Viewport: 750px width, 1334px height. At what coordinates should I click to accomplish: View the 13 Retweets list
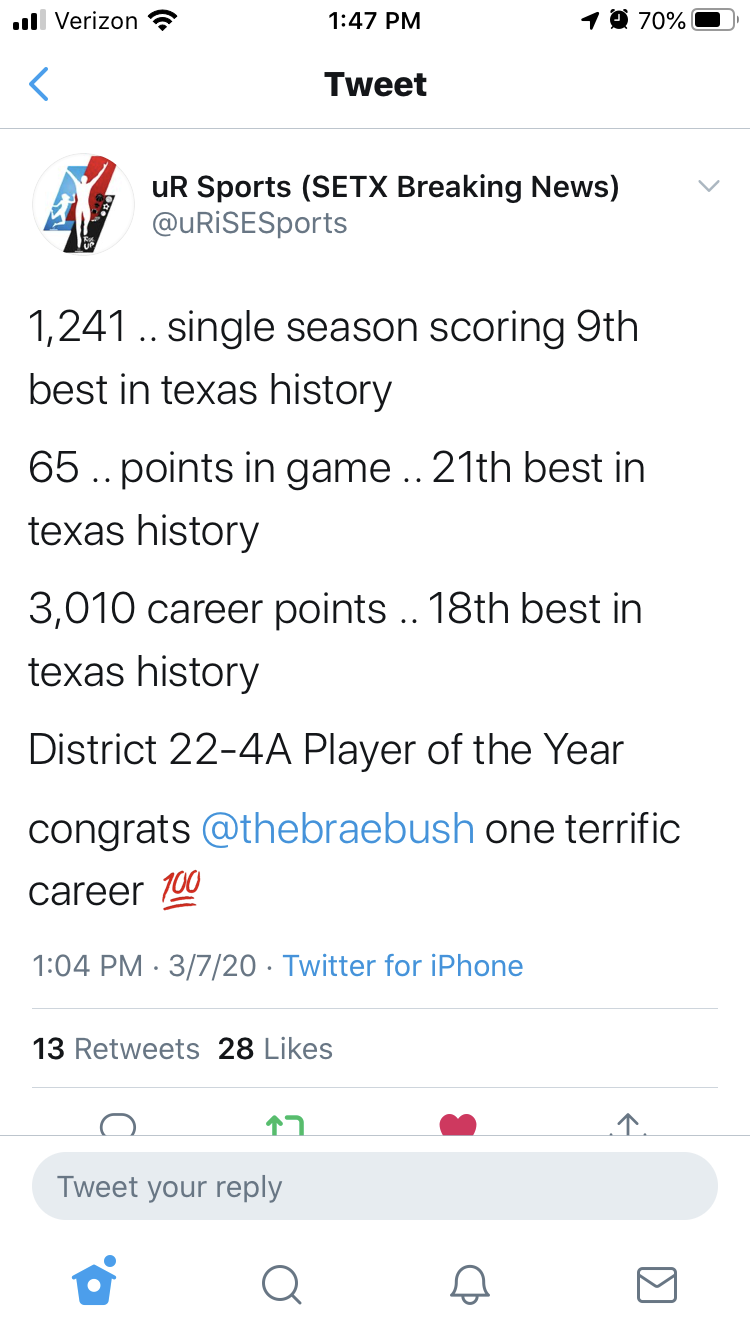116,1048
